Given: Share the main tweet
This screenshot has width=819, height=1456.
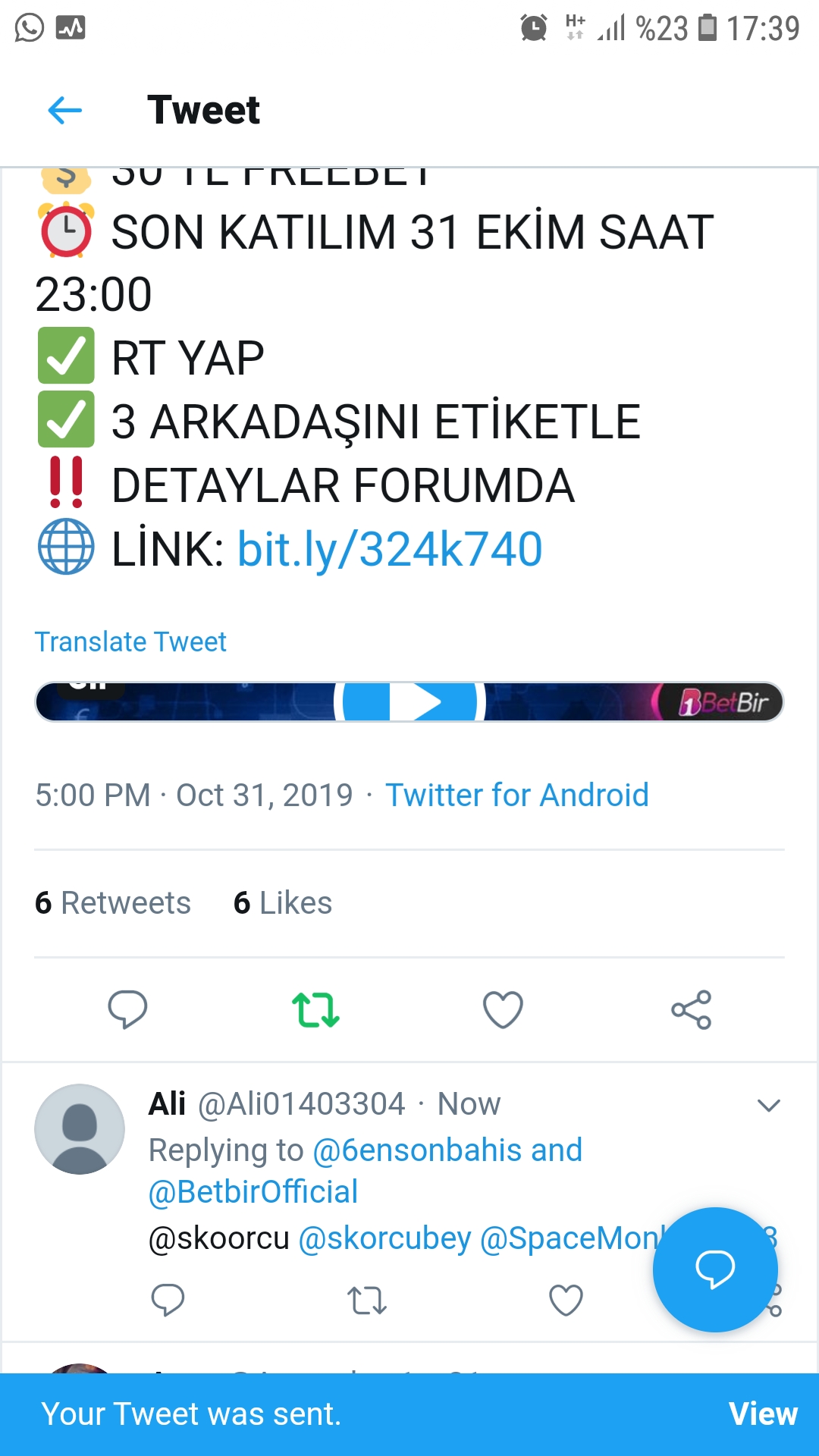Looking at the screenshot, I should click(x=691, y=1009).
